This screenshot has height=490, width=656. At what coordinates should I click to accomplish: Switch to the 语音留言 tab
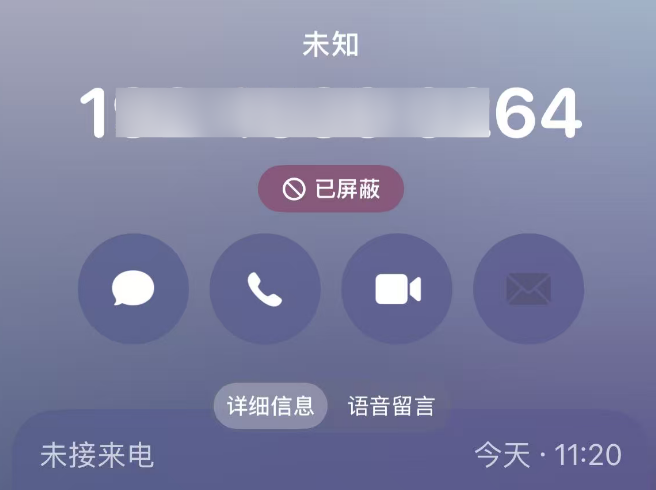(391, 406)
